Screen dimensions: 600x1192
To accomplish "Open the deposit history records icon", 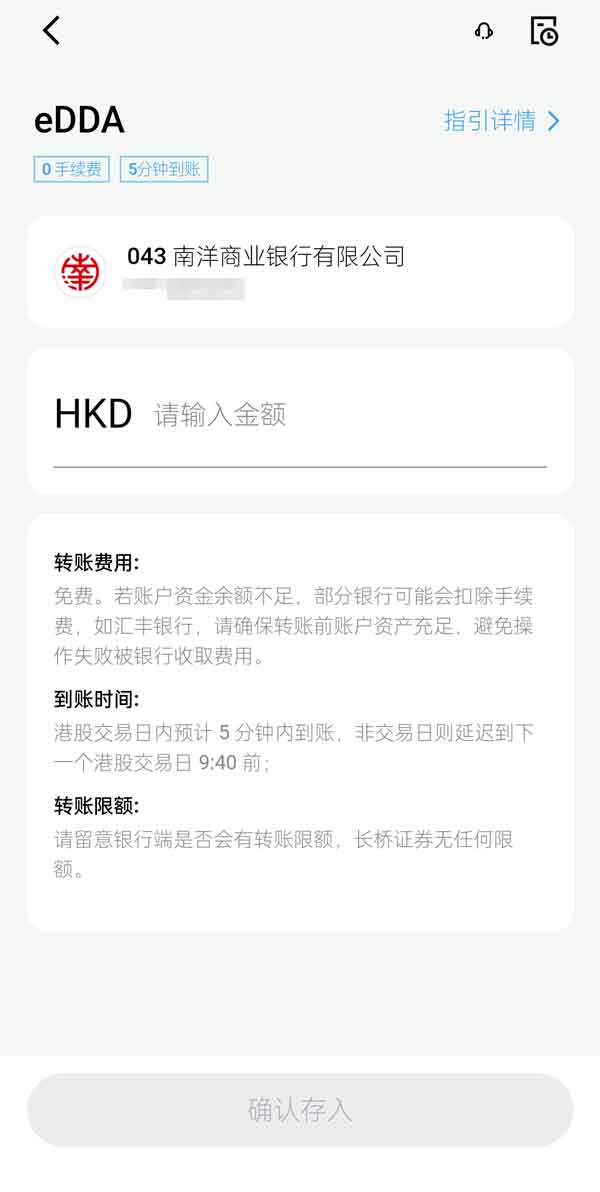I will pyautogui.click(x=544, y=31).
